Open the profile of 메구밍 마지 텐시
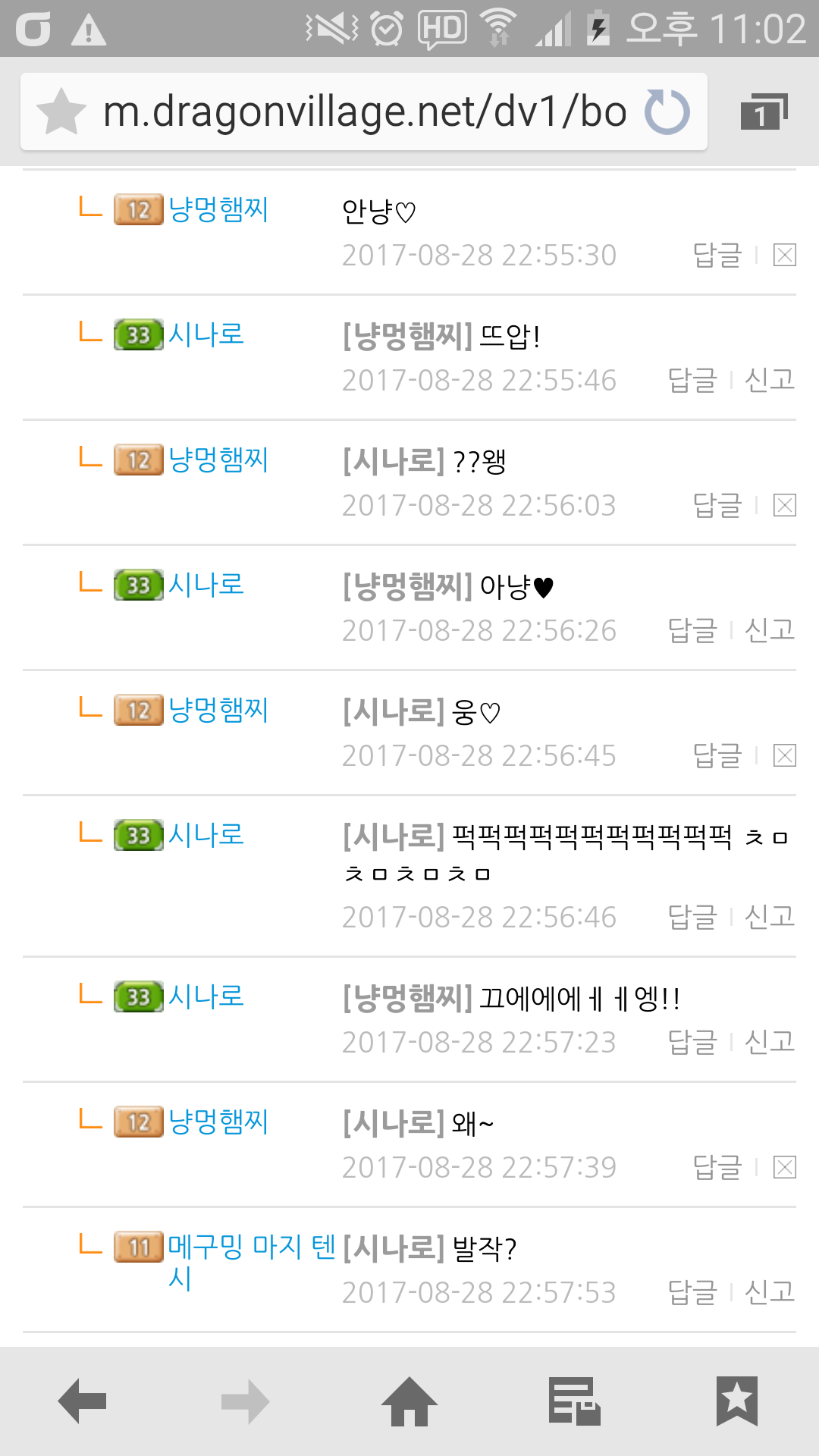The height and width of the screenshot is (1456, 819). [x=250, y=1247]
